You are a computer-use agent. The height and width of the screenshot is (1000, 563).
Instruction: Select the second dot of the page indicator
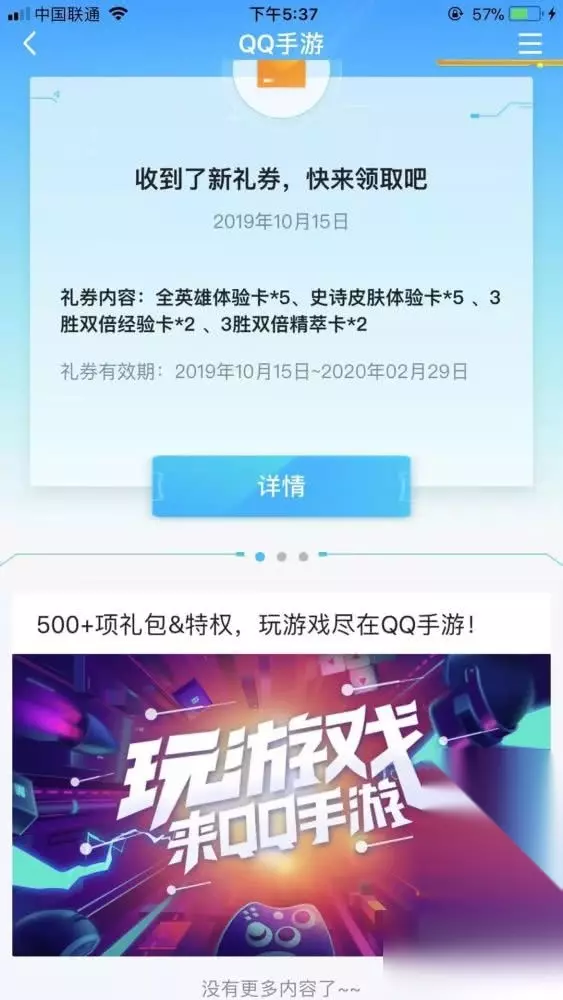point(281,557)
